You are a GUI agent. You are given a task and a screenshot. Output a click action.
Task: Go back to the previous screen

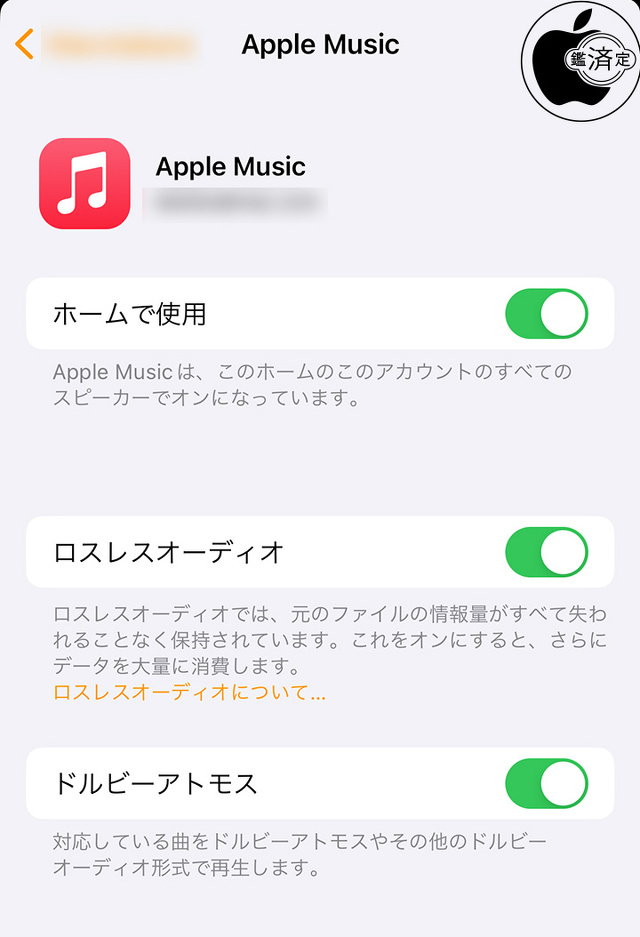26,45
